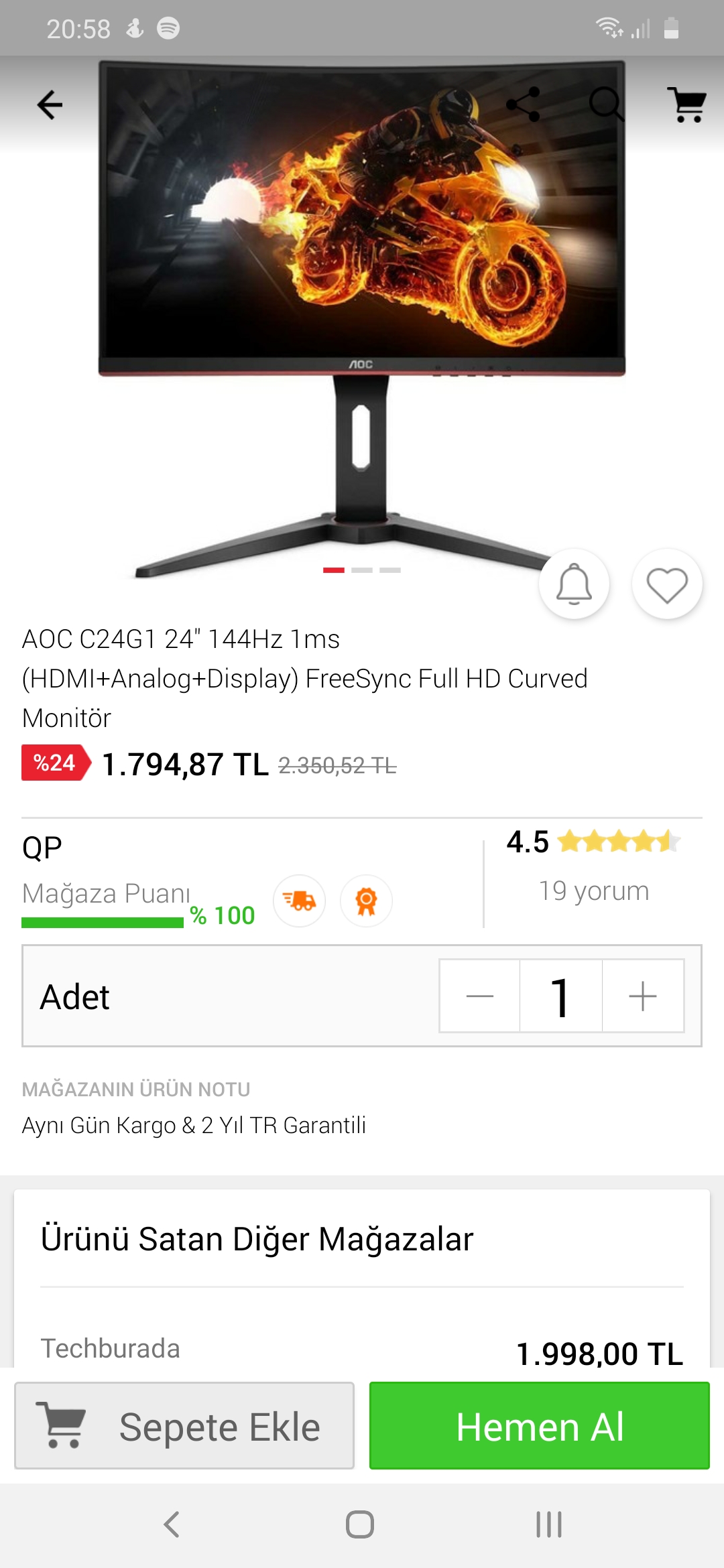
Task: View the 19 yorum reviews
Action: 594,891
